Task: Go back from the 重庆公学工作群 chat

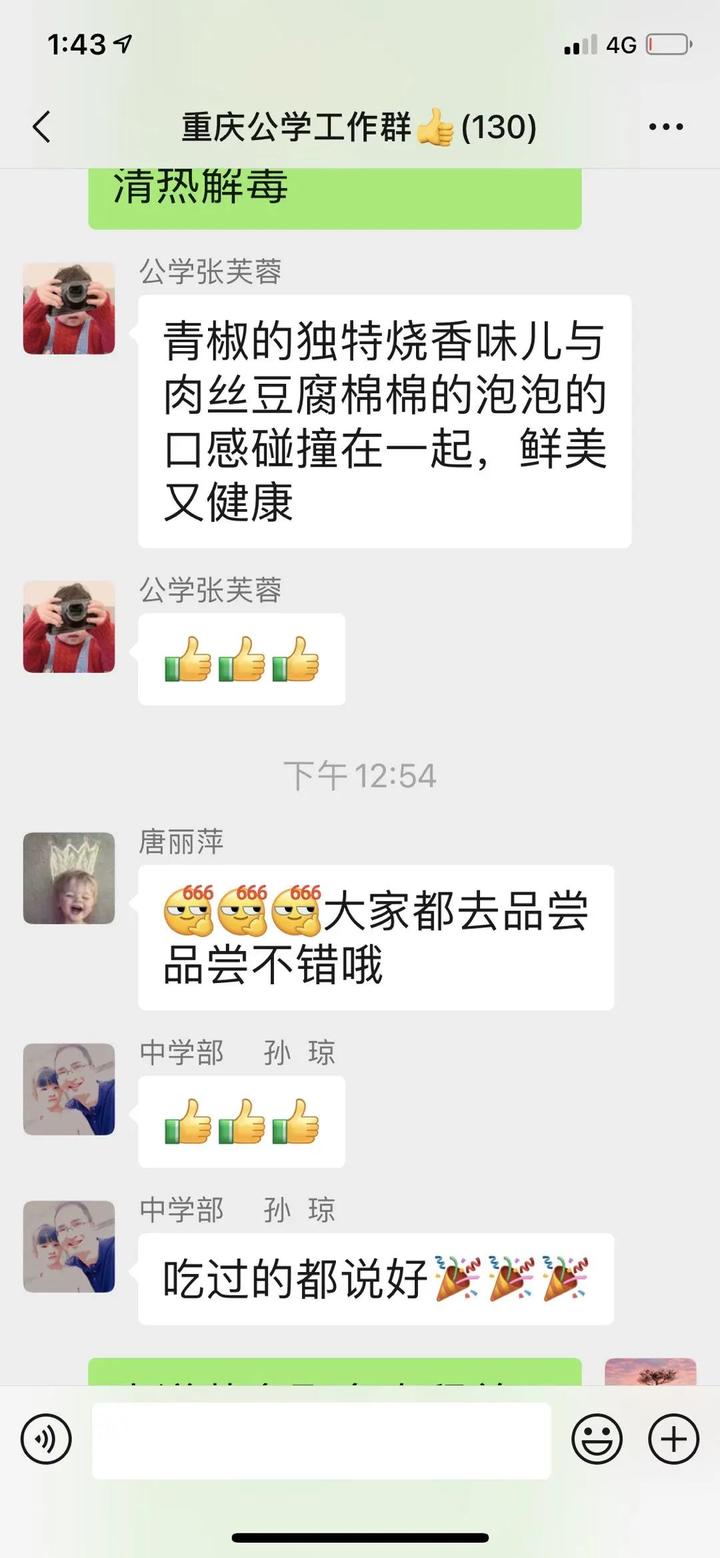Action: pyautogui.click(x=41, y=128)
